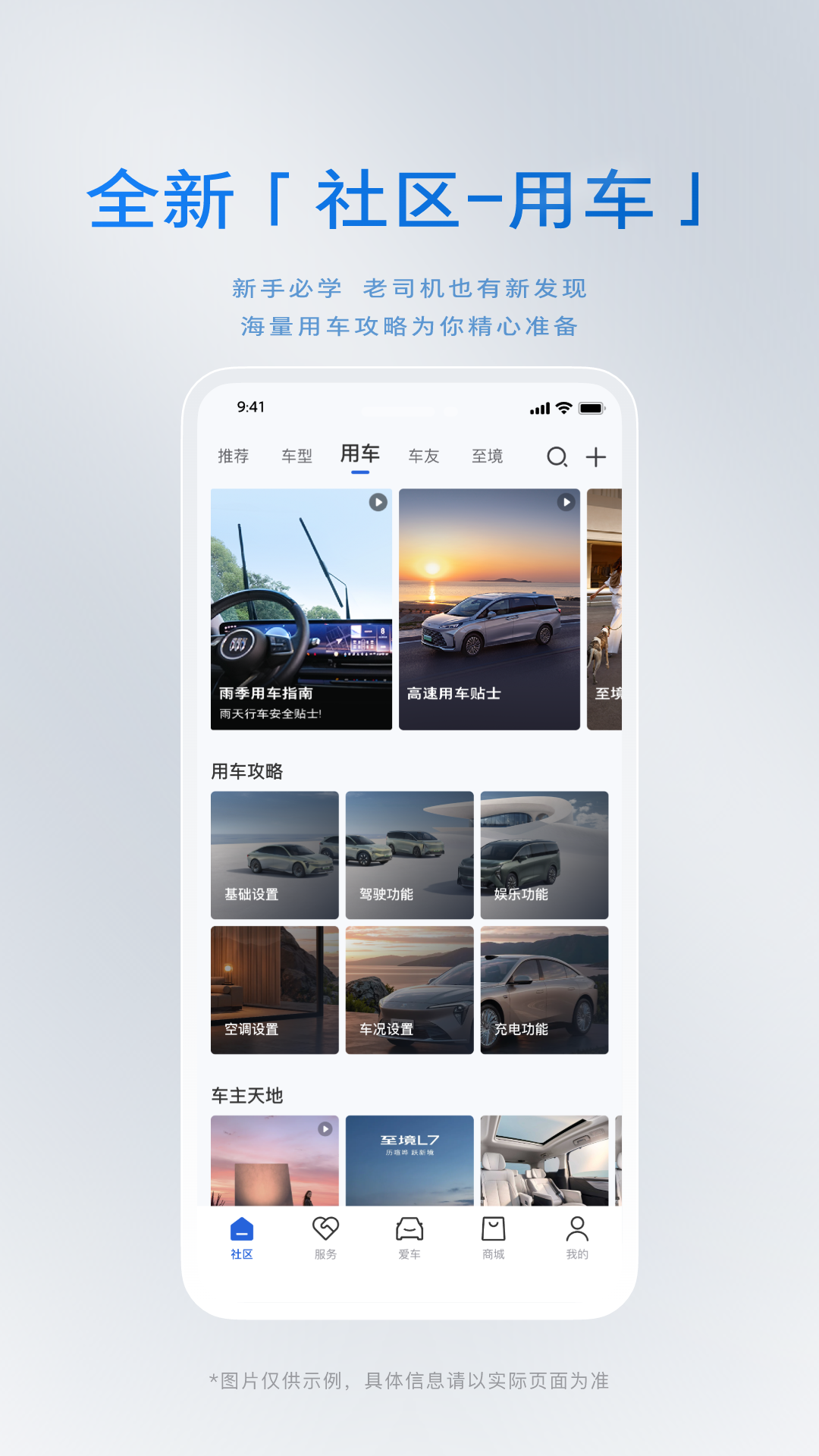Image resolution: width=819 pixels, height=1456 pixels.
Task: Open the 空调设置 guide
Action: click(275, 990)
